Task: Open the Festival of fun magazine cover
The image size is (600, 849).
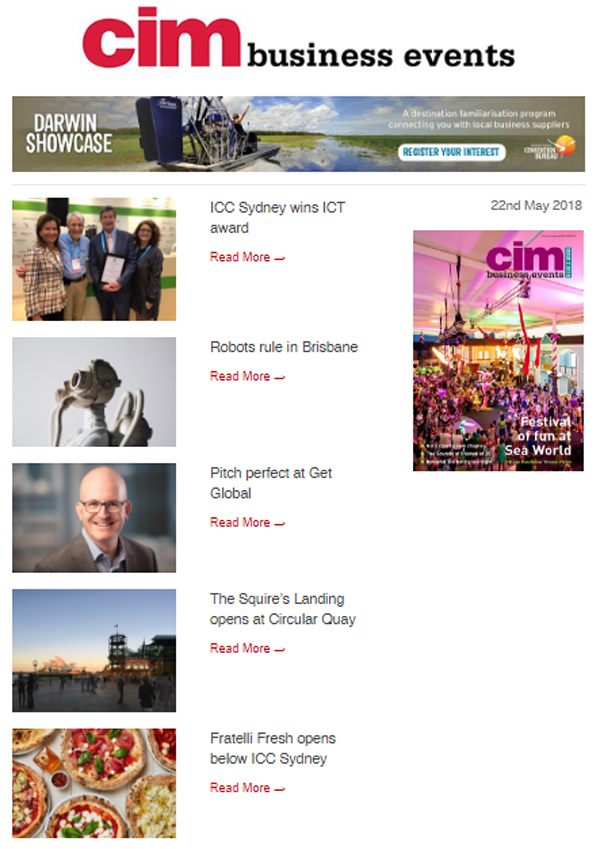Action: 498,350
